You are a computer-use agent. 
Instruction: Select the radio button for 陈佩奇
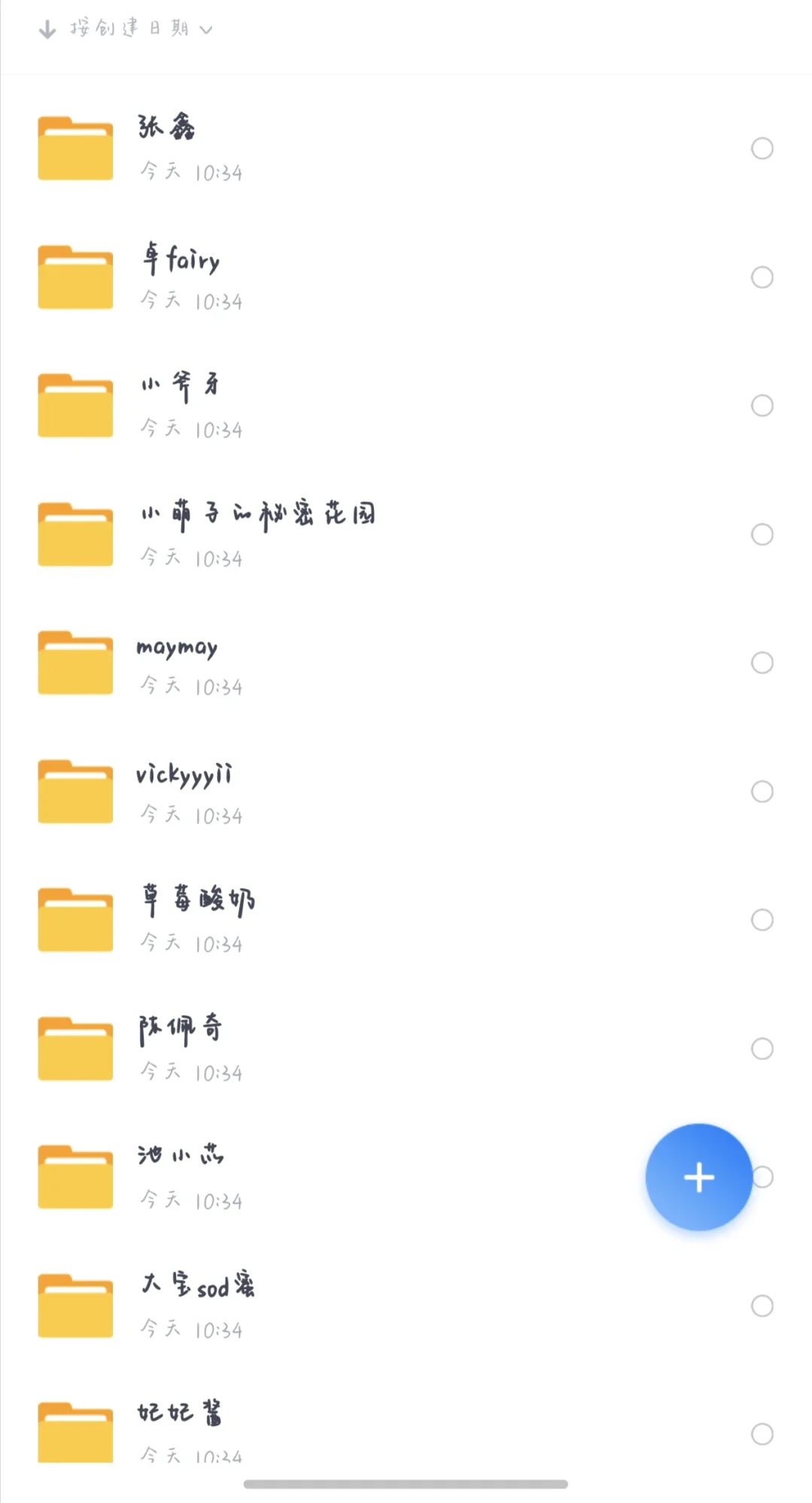[x=762, y=1048]
